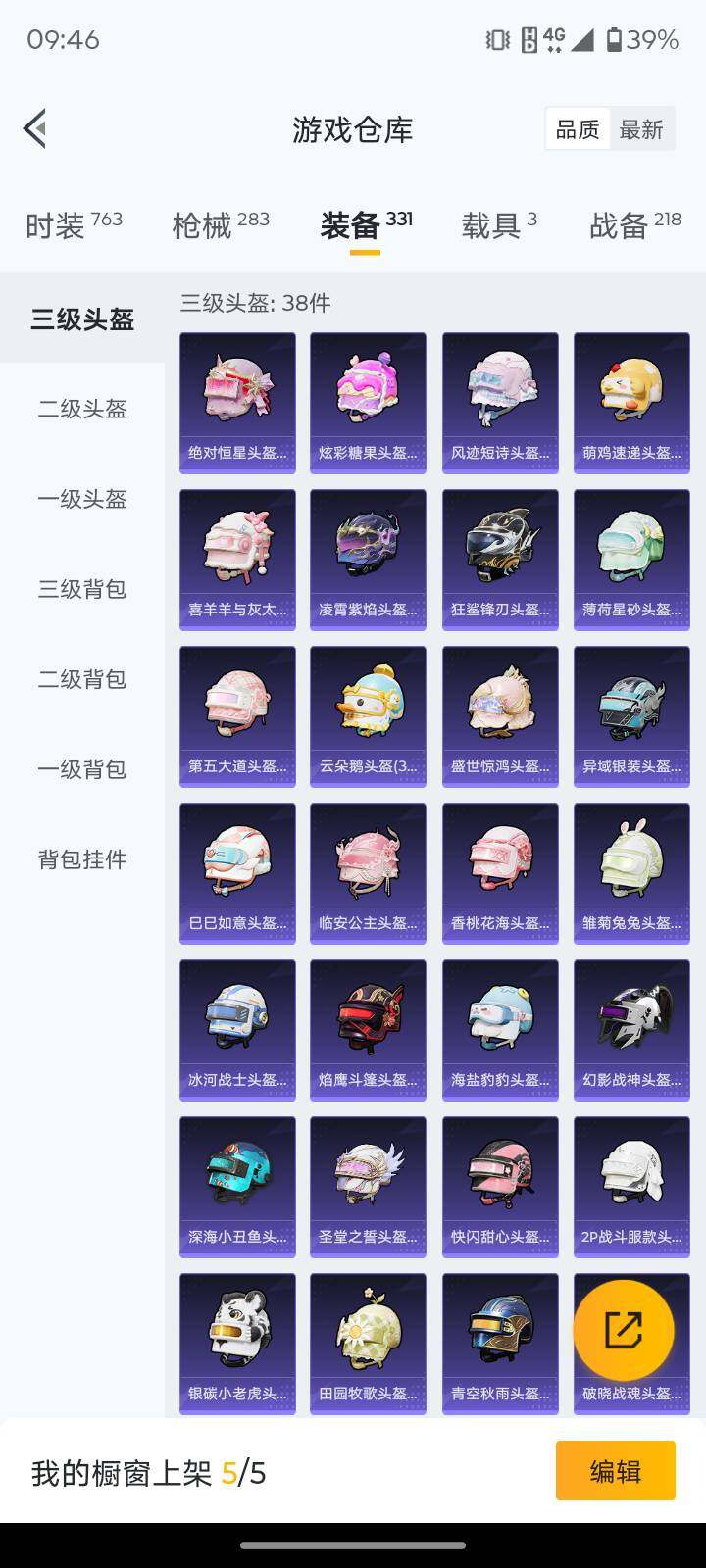This screenshot has height=1568, width=706.
Task: Open the 绝对恒星头盔 item
Action: click(237, 403)
